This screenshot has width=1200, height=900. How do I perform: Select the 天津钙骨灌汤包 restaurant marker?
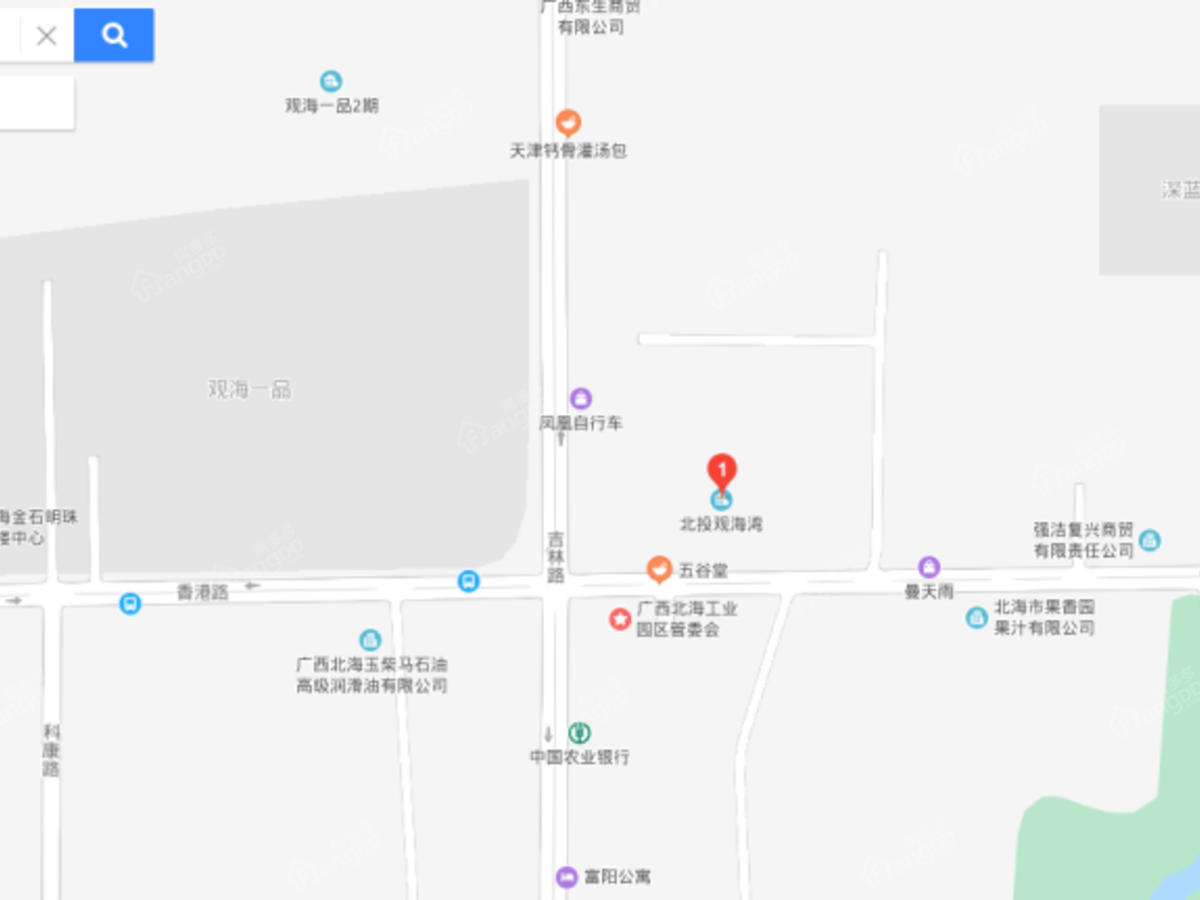[568, 124]
